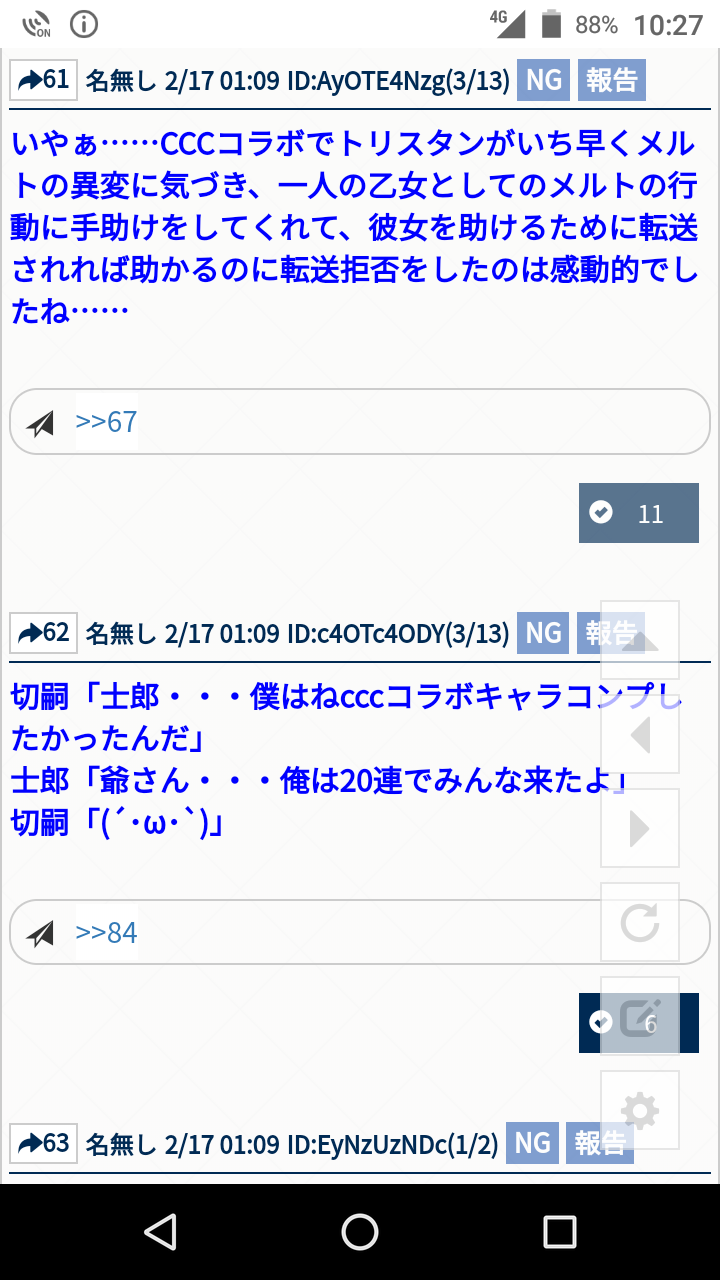Like post 61 with 11 likes

pyautogui.click(x=638, y=513)
